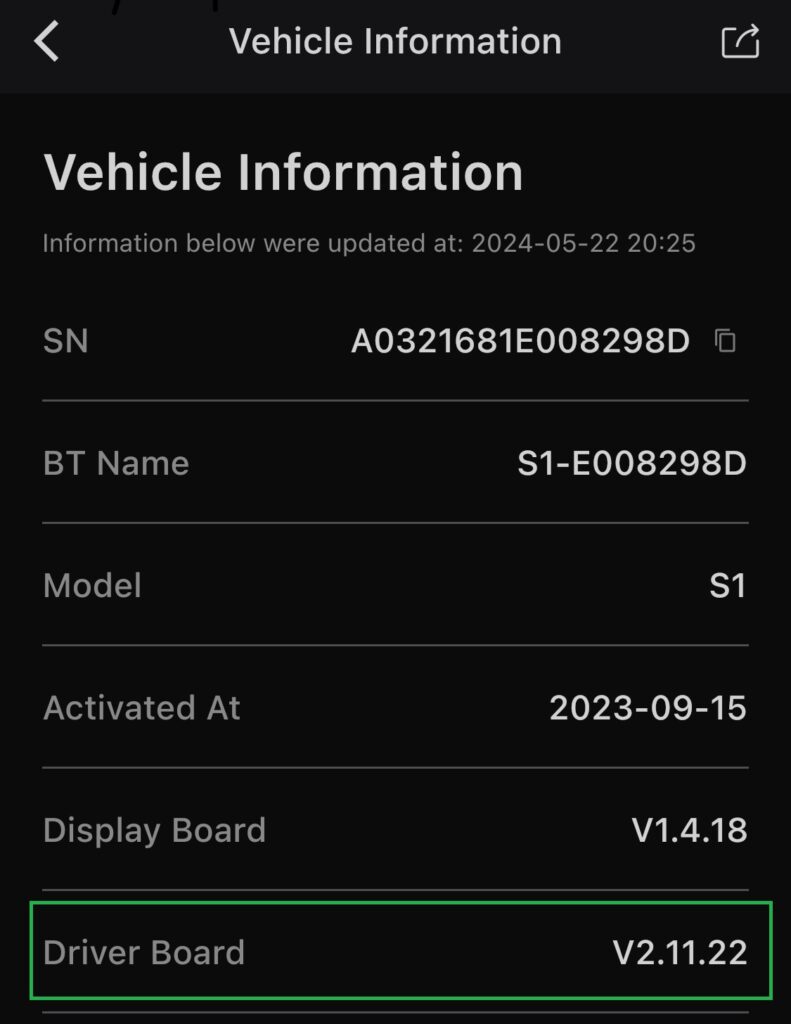Go back from Vehicle Information
The image size is (791, 1024).
[47, 42]
